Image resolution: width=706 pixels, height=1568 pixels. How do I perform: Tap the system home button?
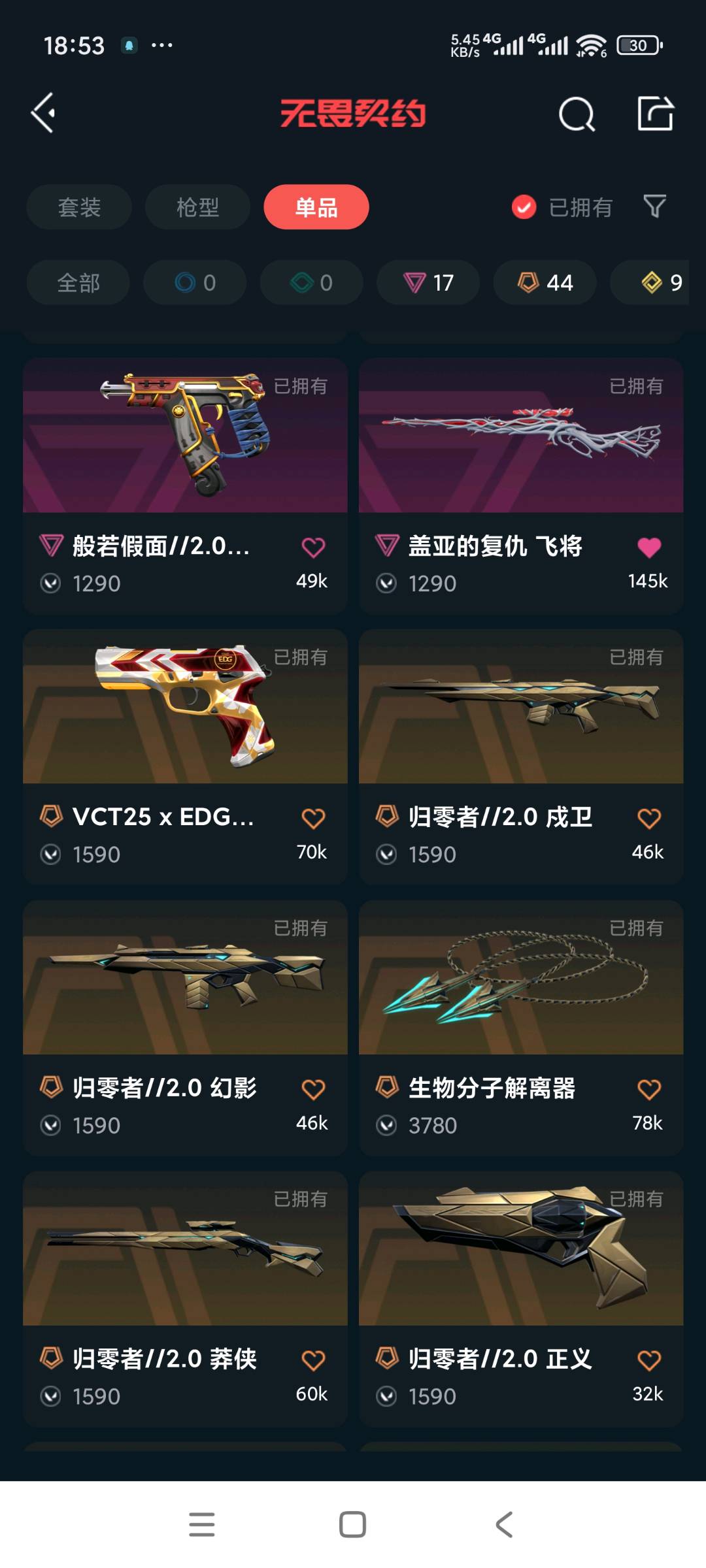click(x=352, y=1524)
